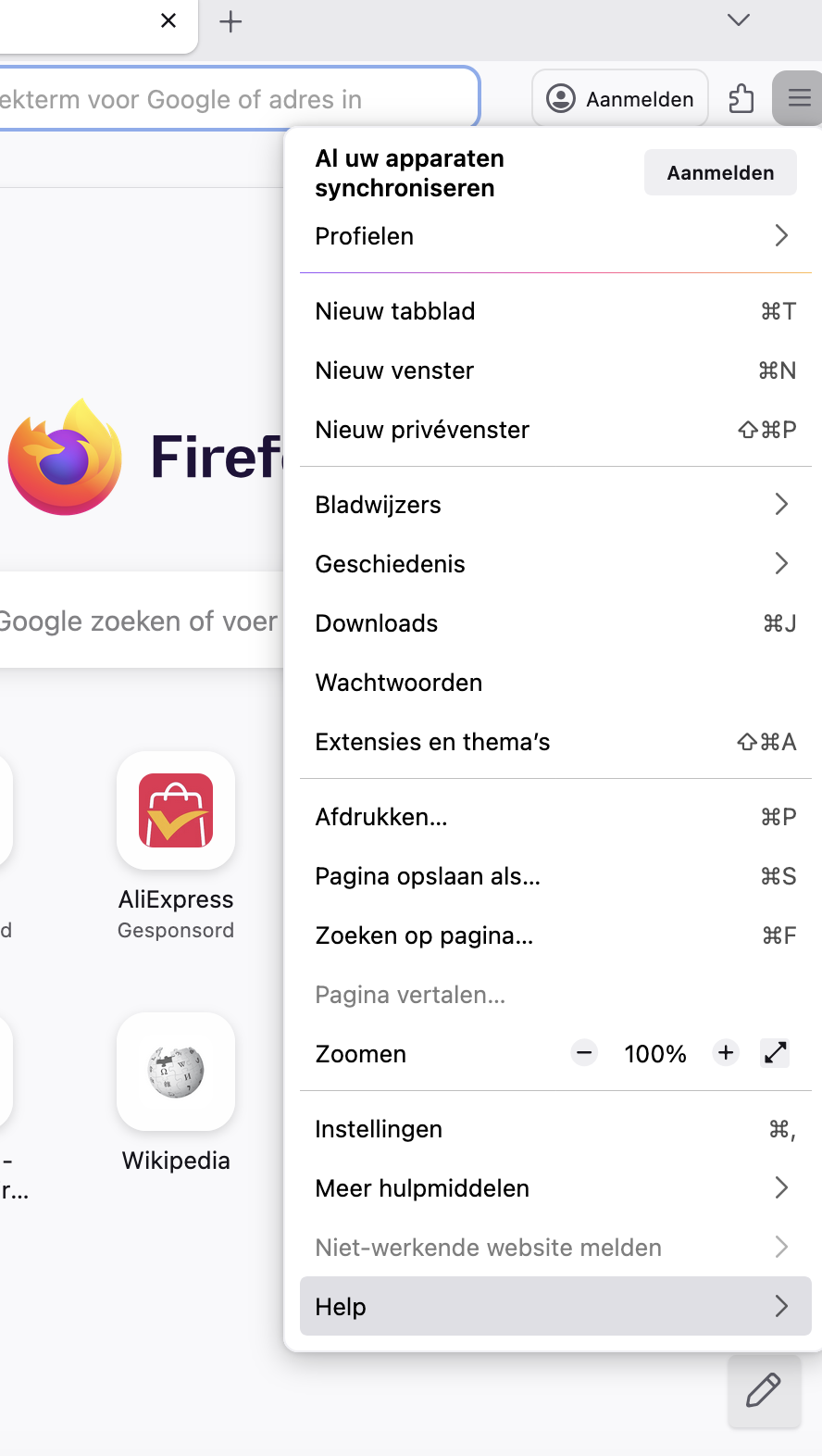Image resolution: width=822 pixels, height=1456 pixels.
Task: Click the Google search input field
Action: (x=139, y=621)
